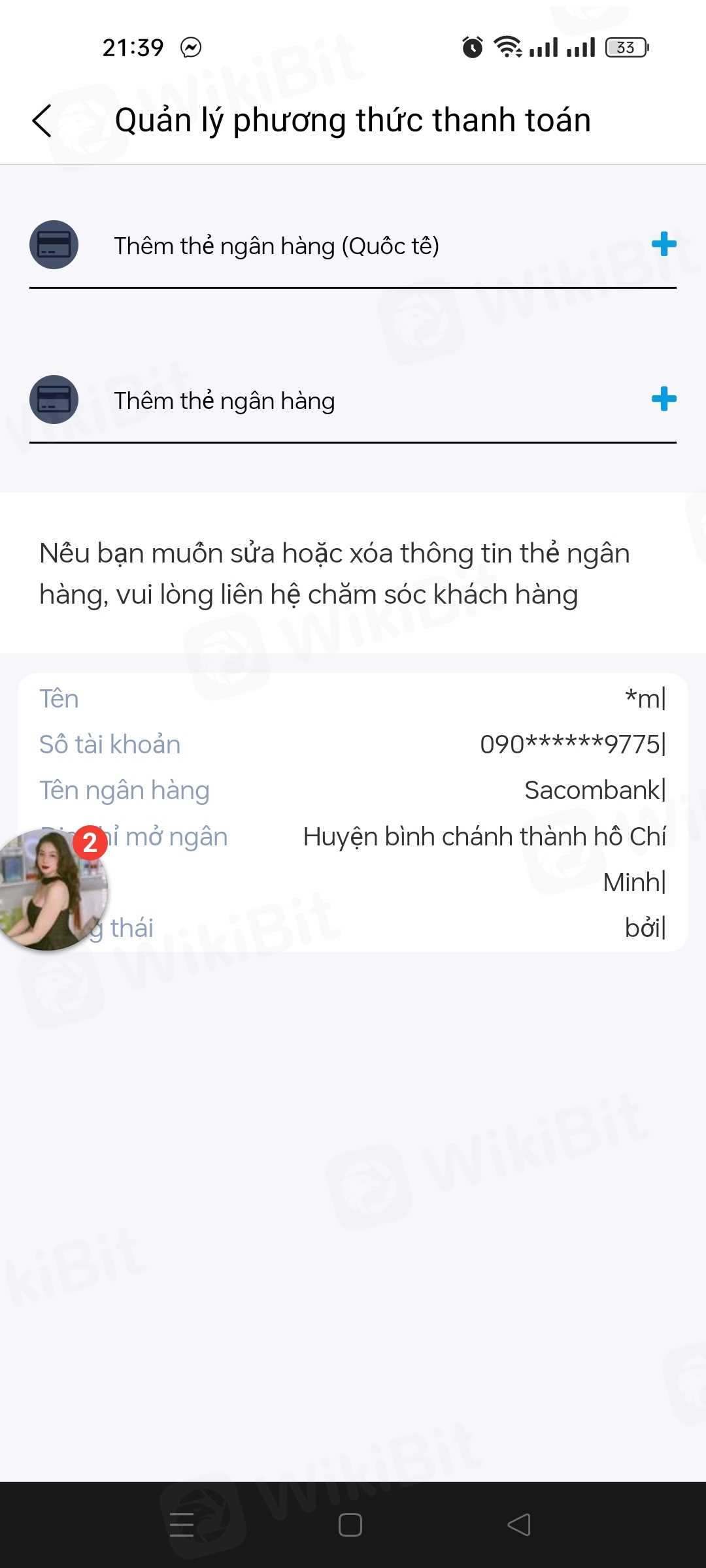Viewport: 706px width, 1568px height.
Task: Tap plus next to Thêm thẻ ngân hàng
Action: pos(664,399)
